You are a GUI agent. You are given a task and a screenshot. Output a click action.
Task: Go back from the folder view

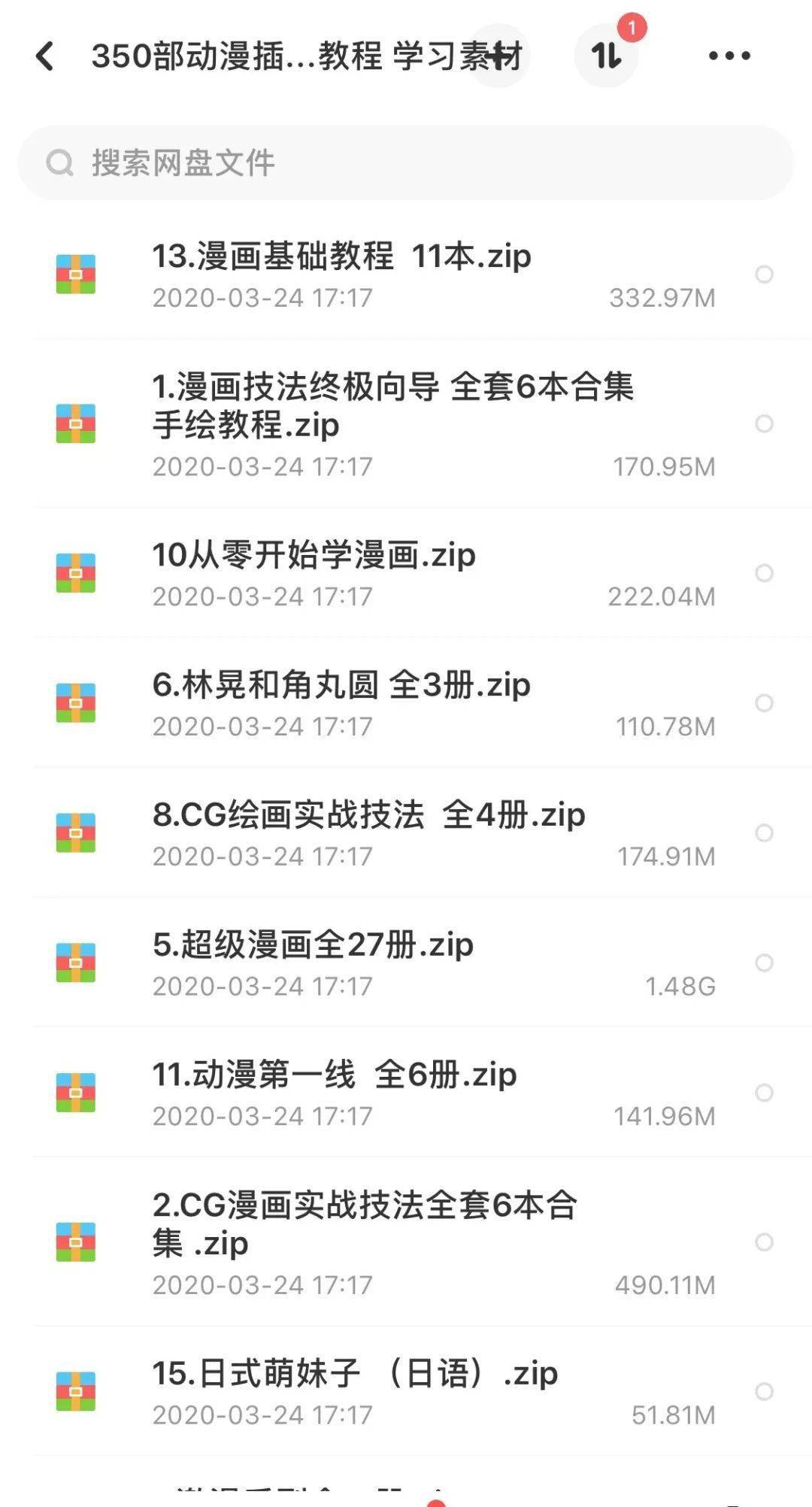tap(45, 56)
